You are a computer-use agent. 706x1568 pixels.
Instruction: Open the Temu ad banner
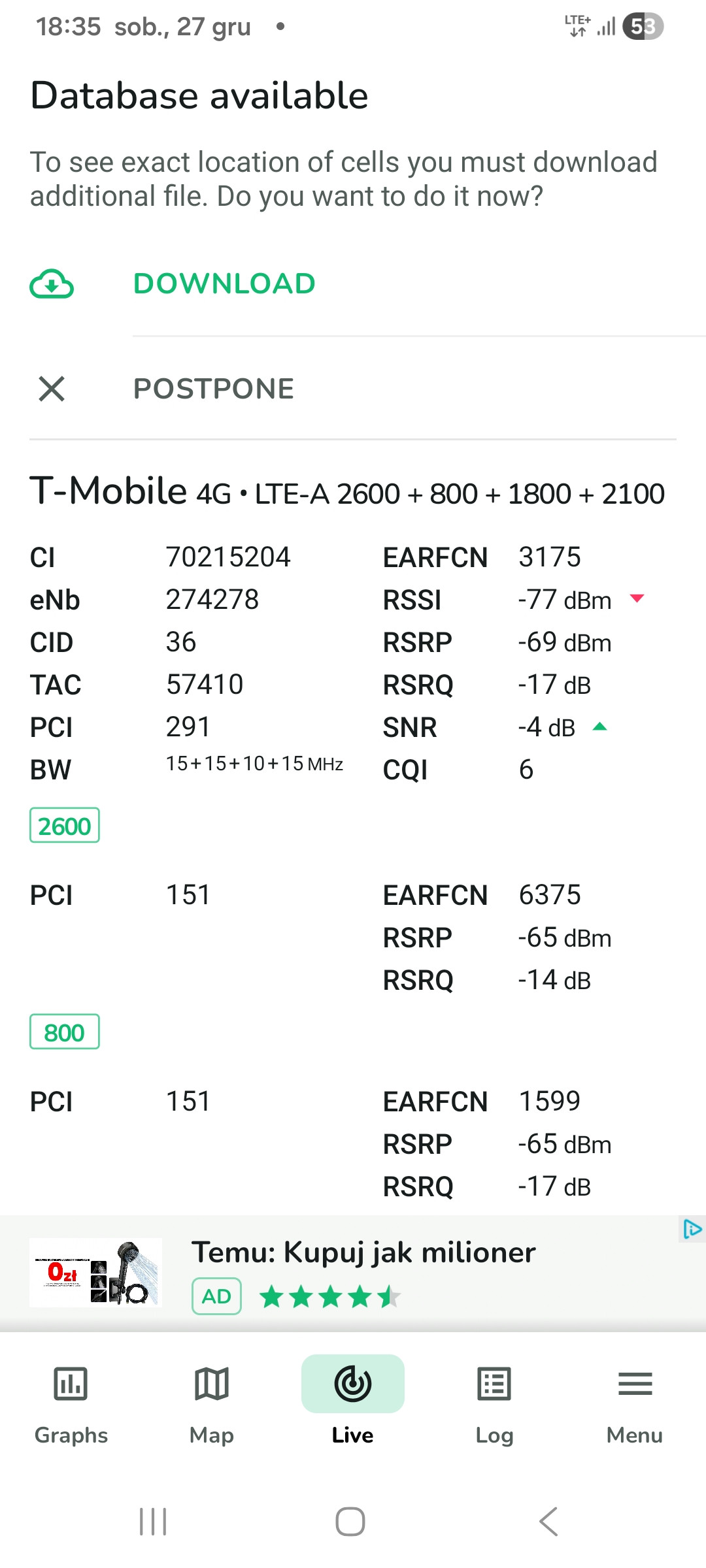[x=363, y=1253]
